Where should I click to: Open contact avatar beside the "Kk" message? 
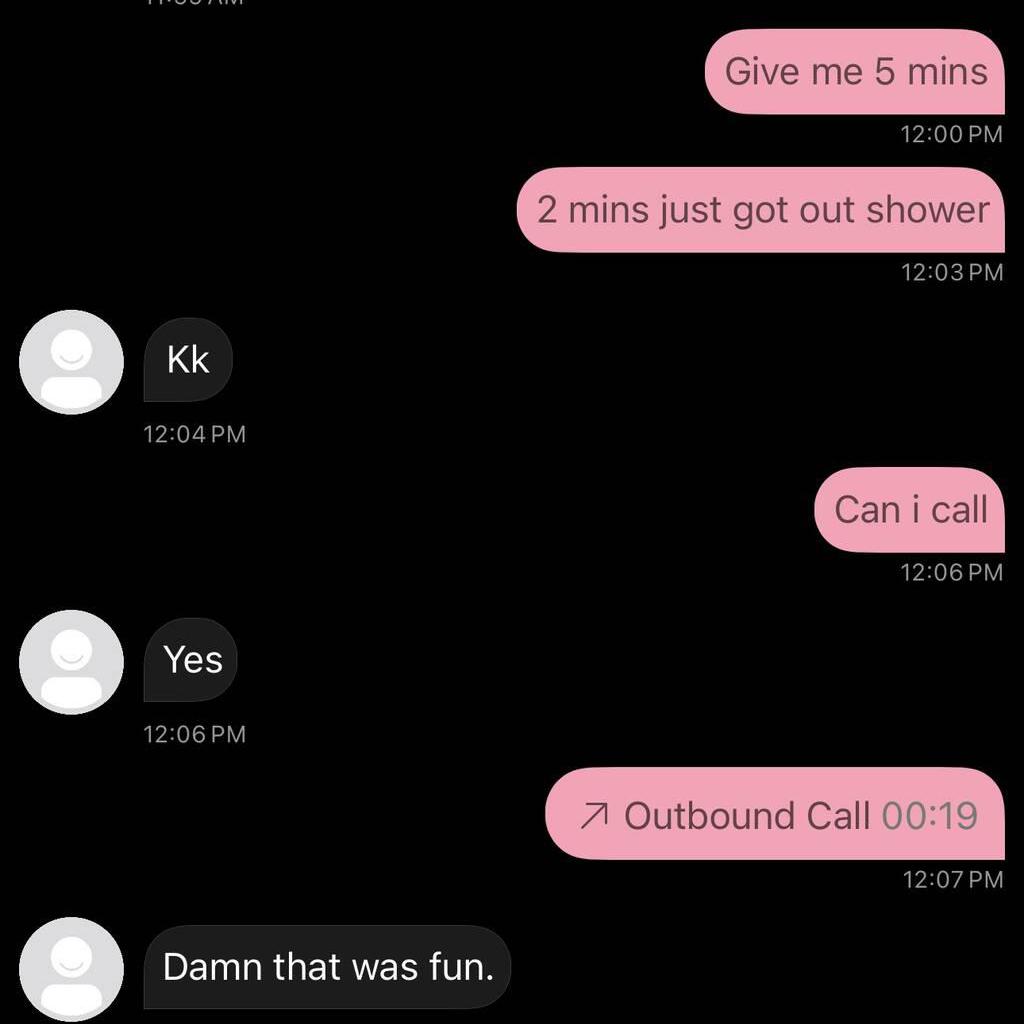[71, 362]
